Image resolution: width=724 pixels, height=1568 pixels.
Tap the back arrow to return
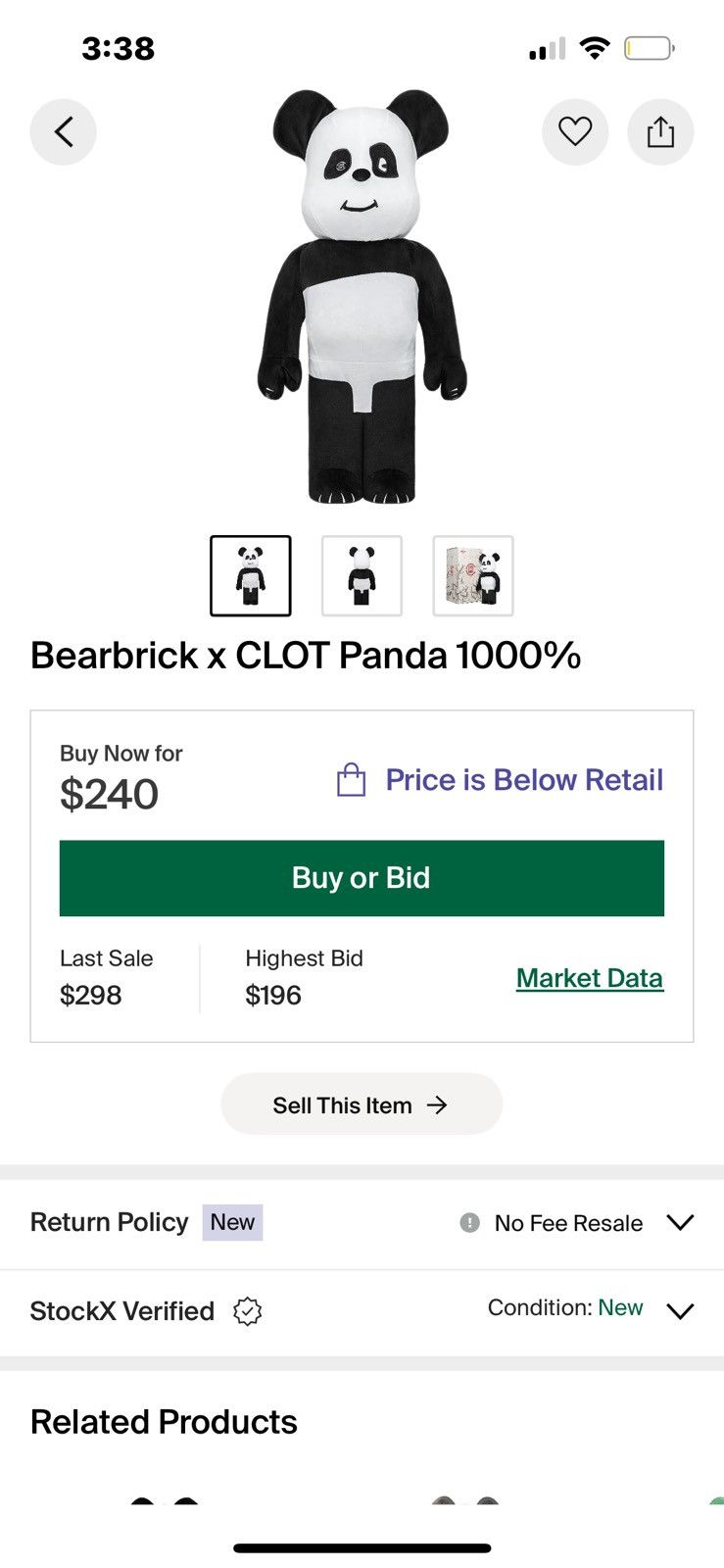pos(63,131)
